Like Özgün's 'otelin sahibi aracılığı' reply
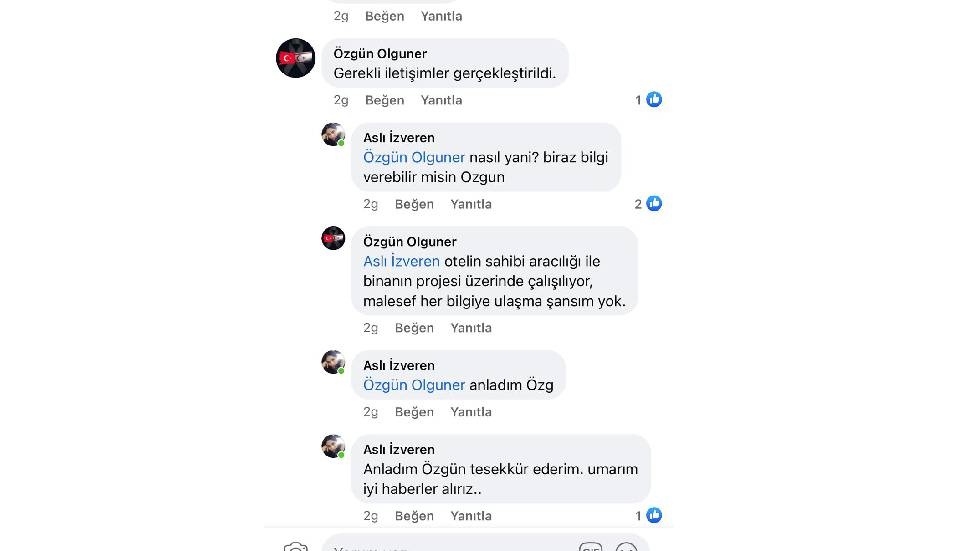 coord(414,328)
